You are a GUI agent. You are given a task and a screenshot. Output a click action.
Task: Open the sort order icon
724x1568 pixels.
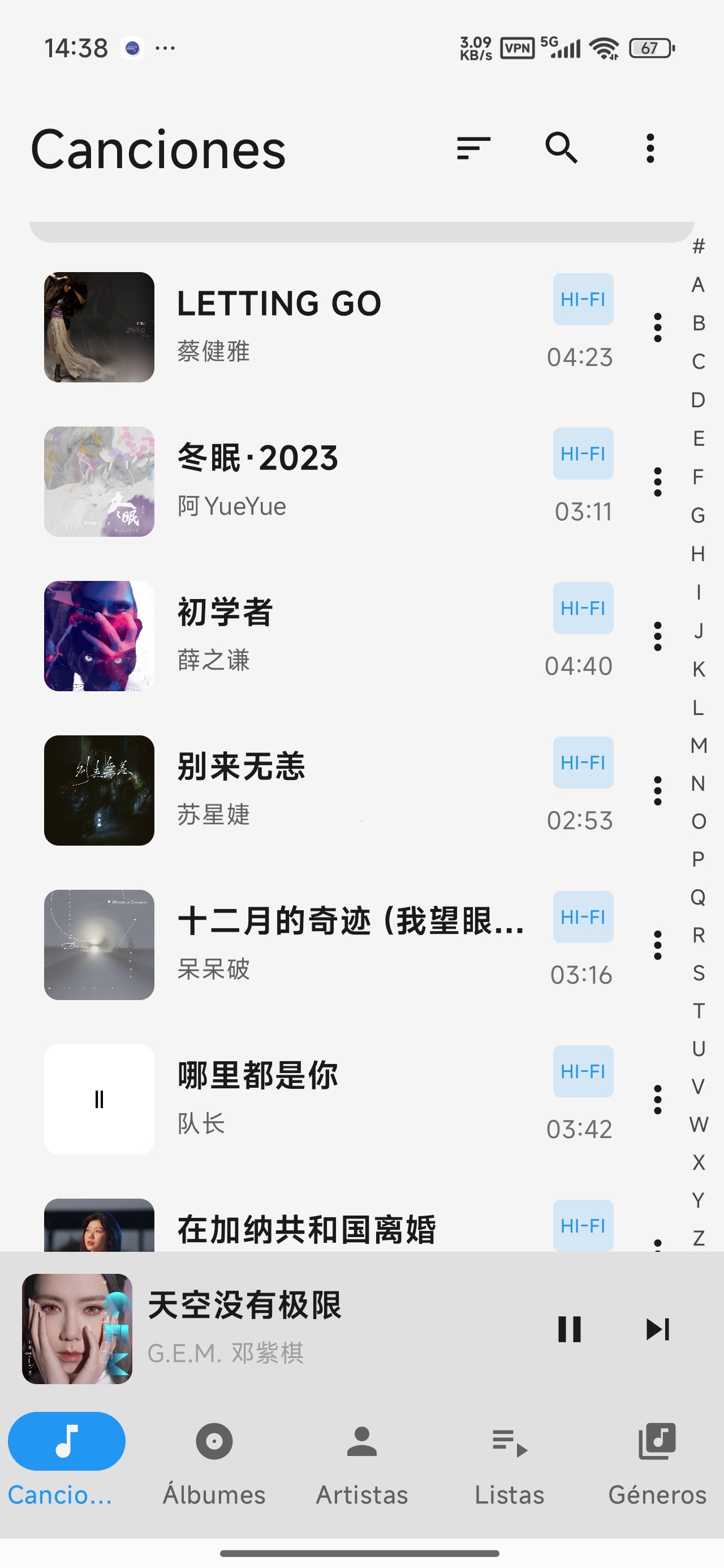point(473,149)
